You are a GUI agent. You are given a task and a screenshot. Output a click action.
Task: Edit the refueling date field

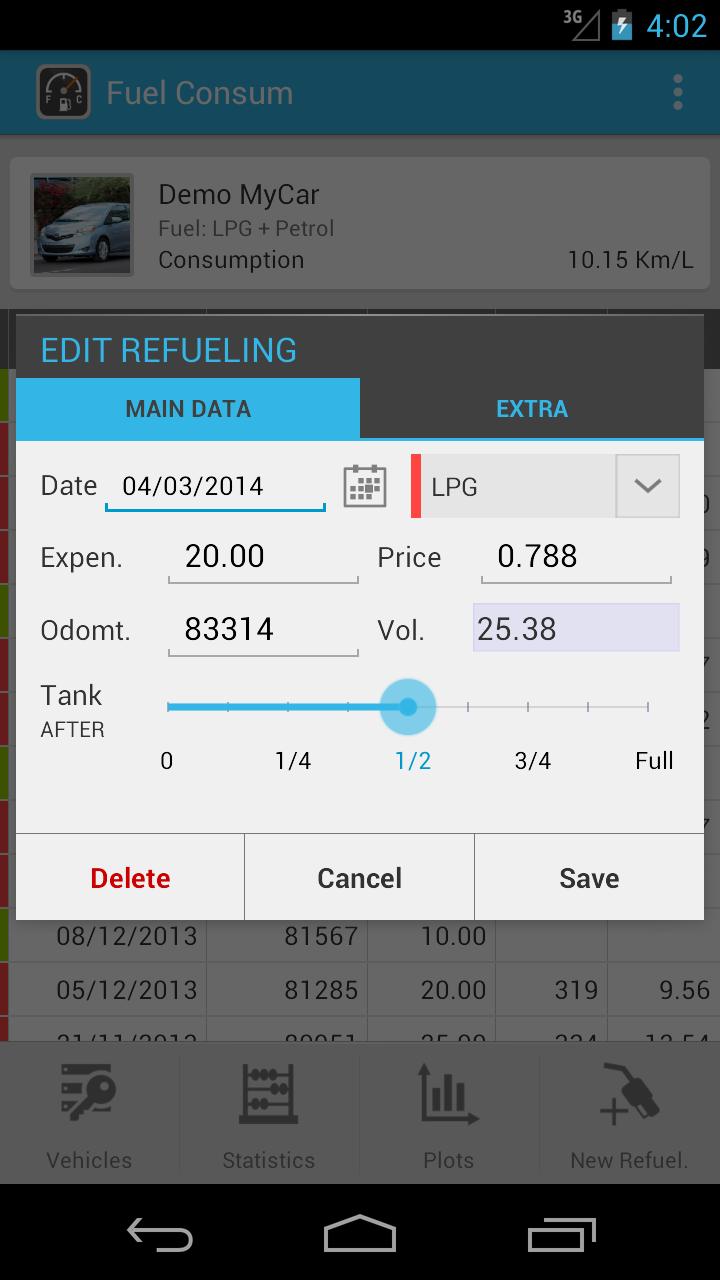(215, 487)
